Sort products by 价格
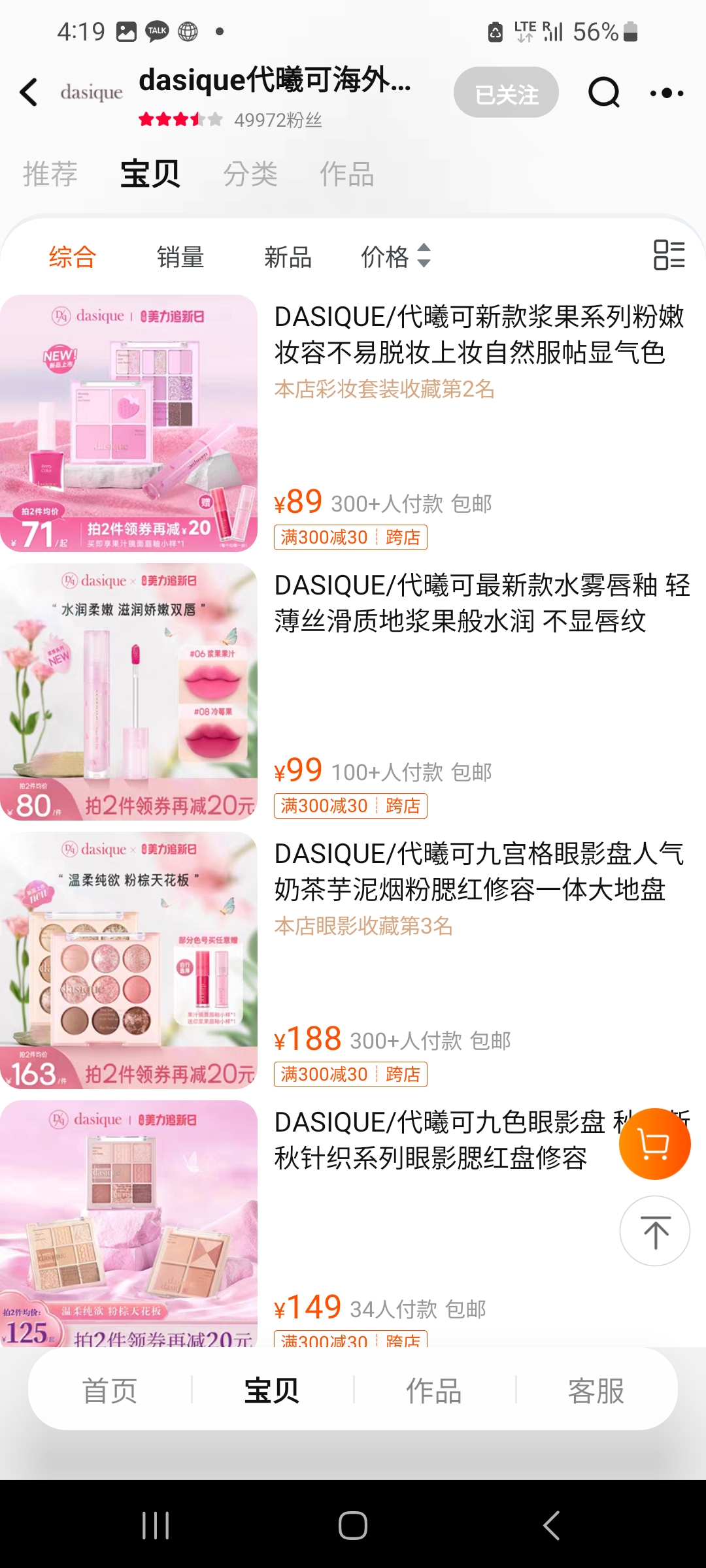Viewport: 706px width, 1568px height. (395, 257)
